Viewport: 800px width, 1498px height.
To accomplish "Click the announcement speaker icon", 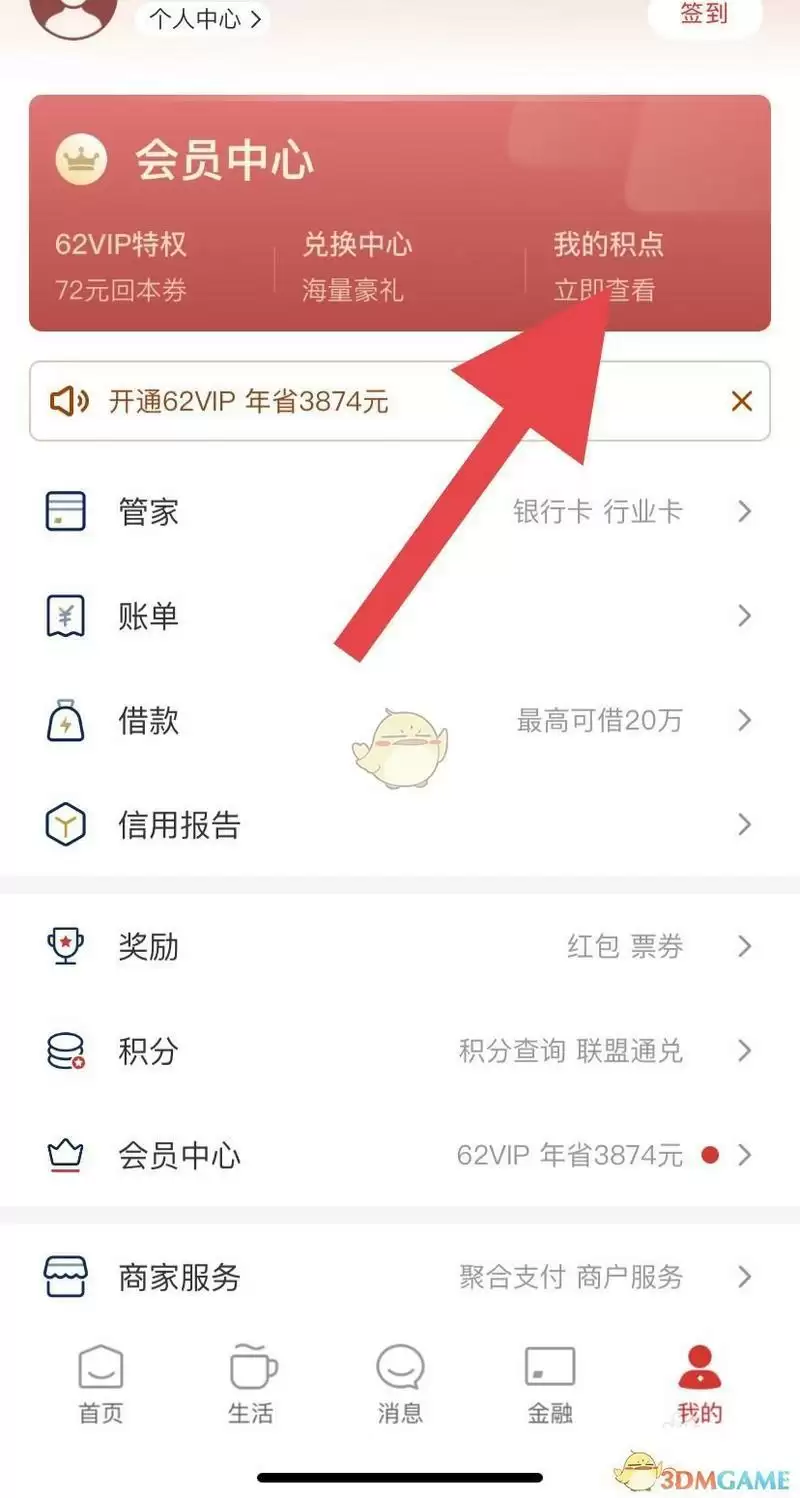I will (70, 401).
